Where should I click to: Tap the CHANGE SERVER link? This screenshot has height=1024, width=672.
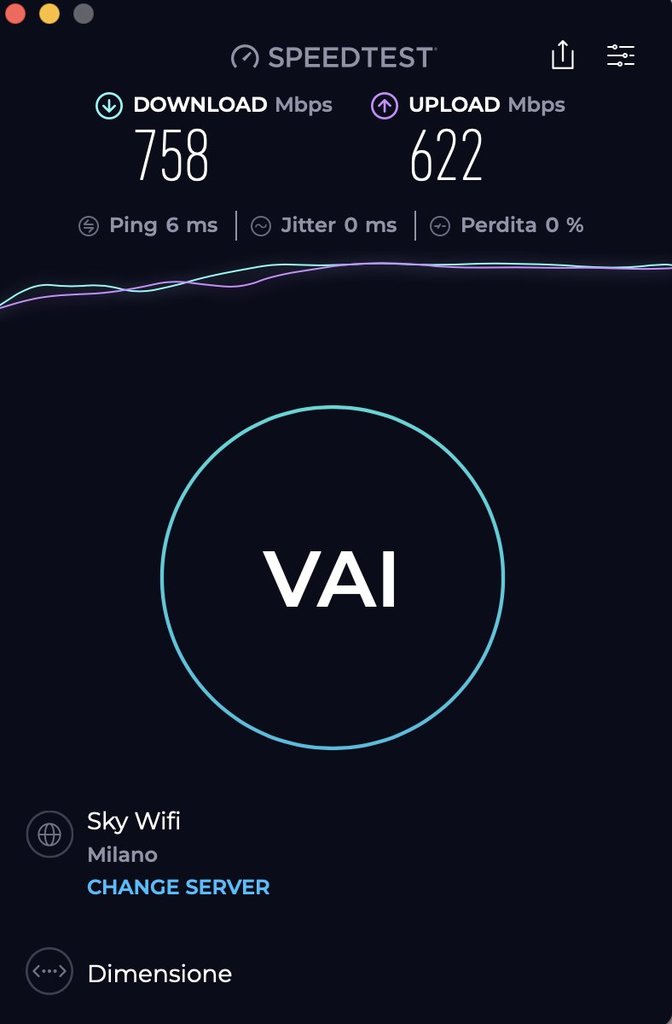(178, 887)
